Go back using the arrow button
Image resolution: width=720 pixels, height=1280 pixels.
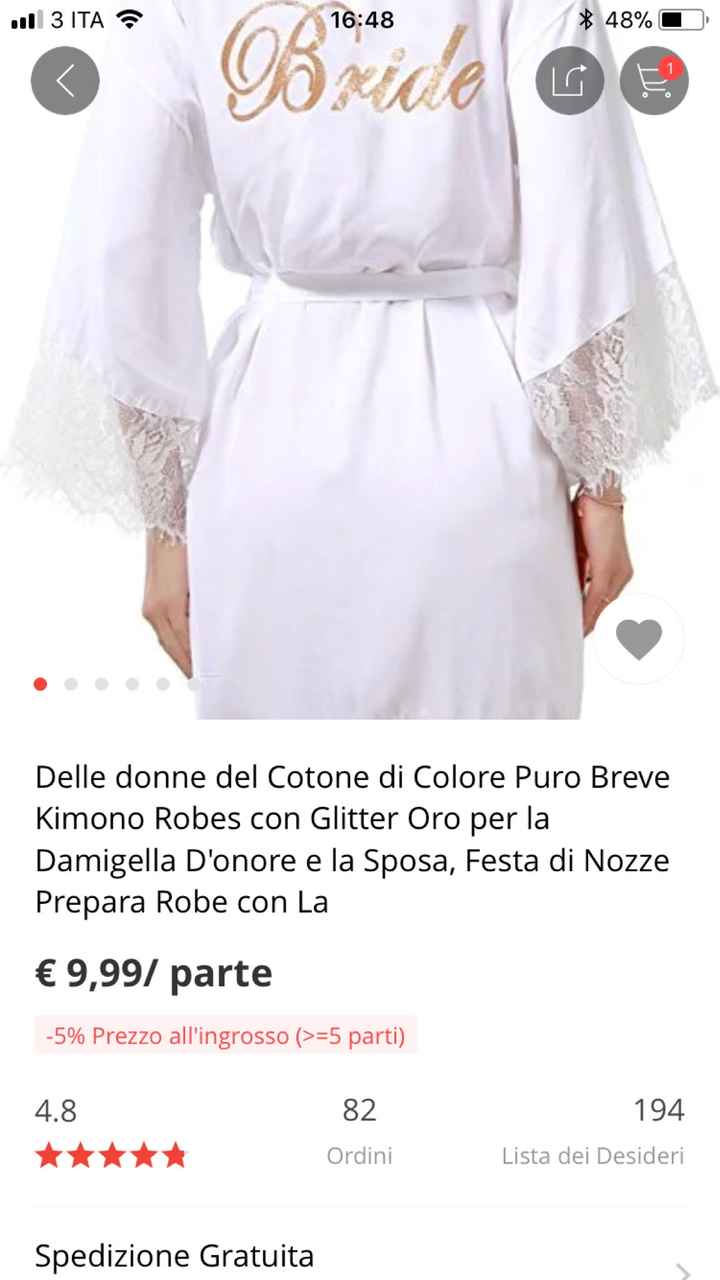[x=65, y=80]
